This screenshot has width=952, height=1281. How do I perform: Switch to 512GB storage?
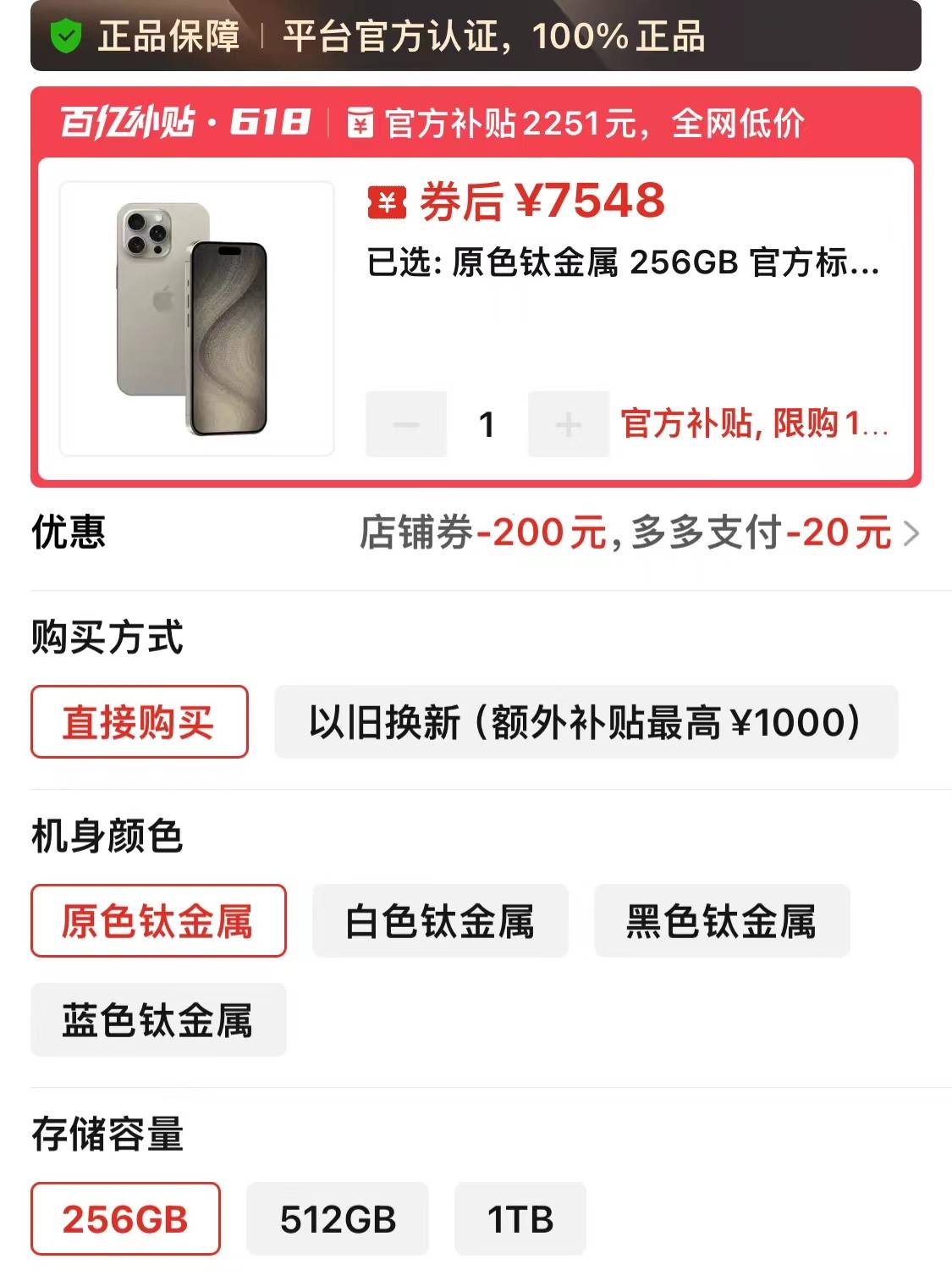337,1218
